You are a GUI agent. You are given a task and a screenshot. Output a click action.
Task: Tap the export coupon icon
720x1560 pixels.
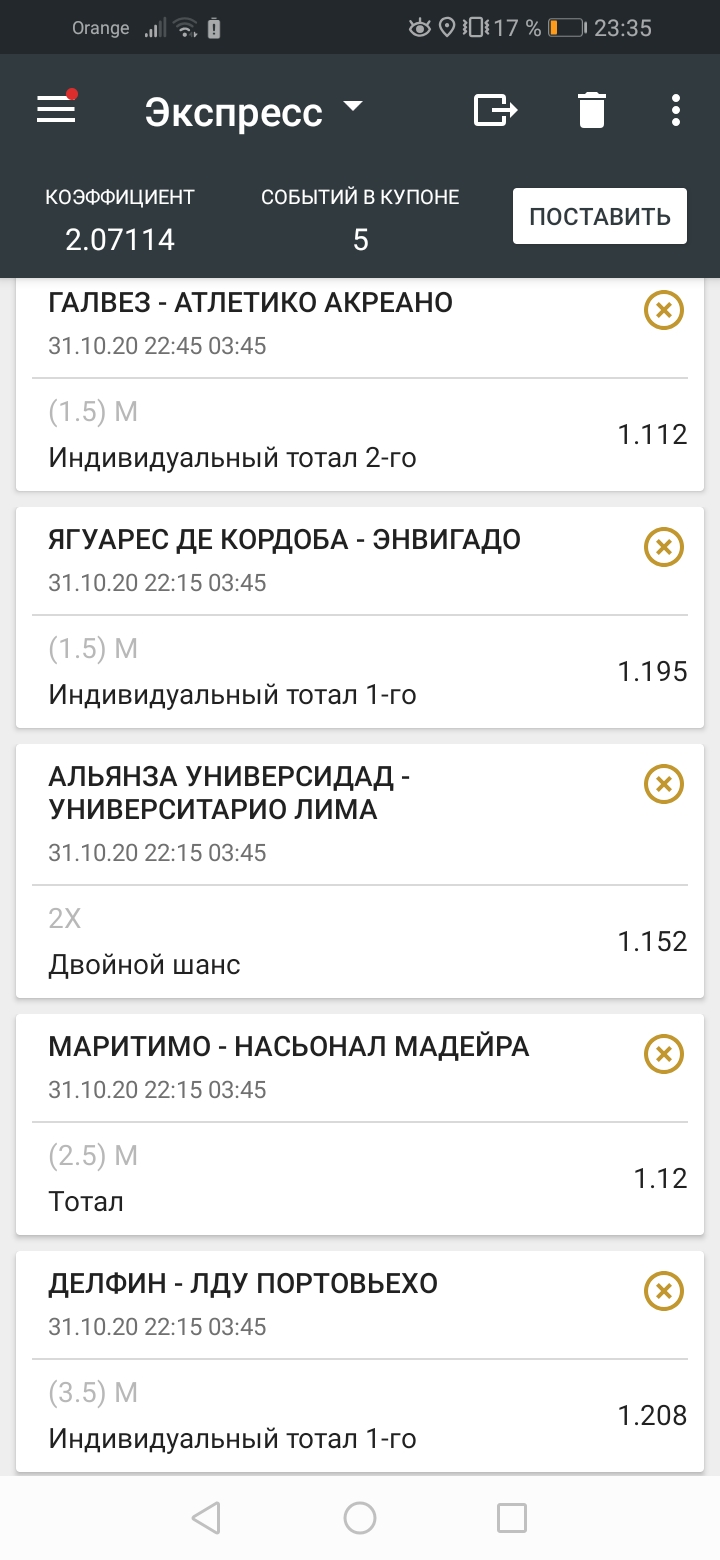point(495,109)
